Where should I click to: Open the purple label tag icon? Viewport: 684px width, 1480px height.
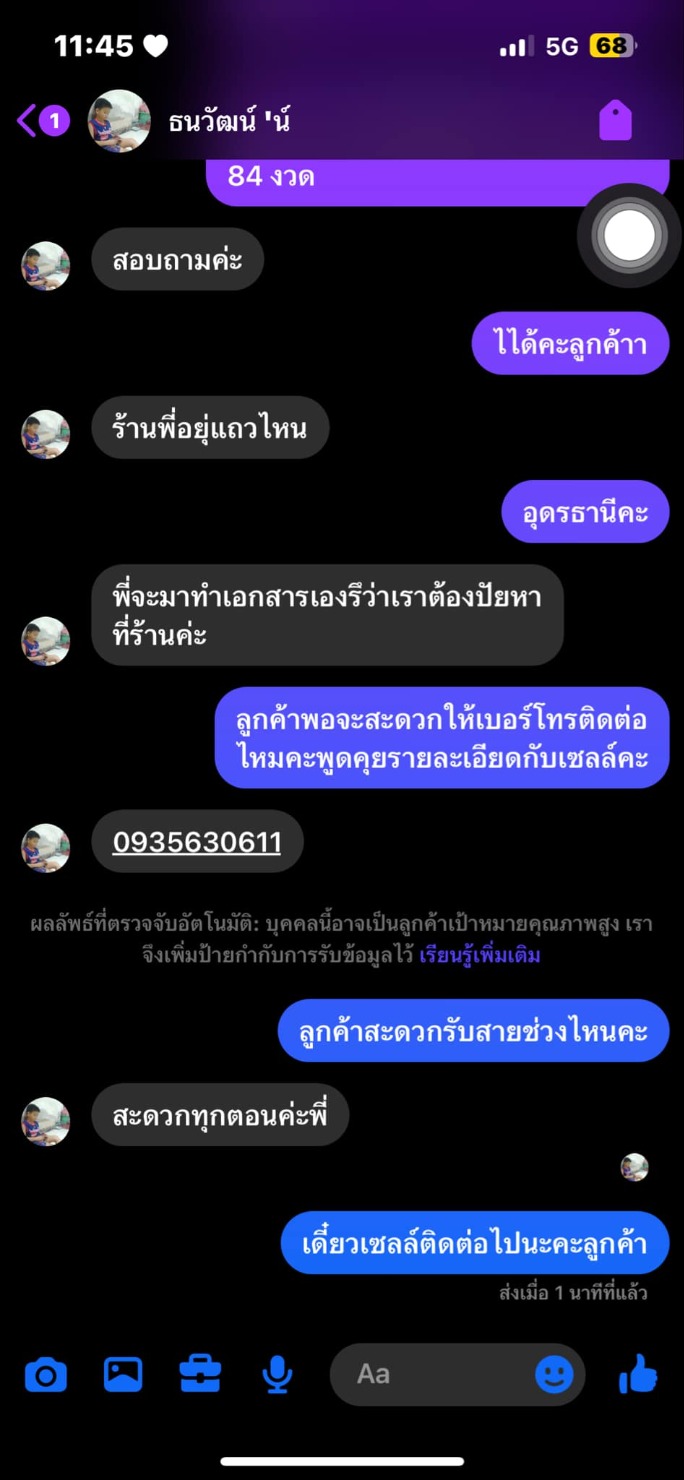(x=615, y=121)
